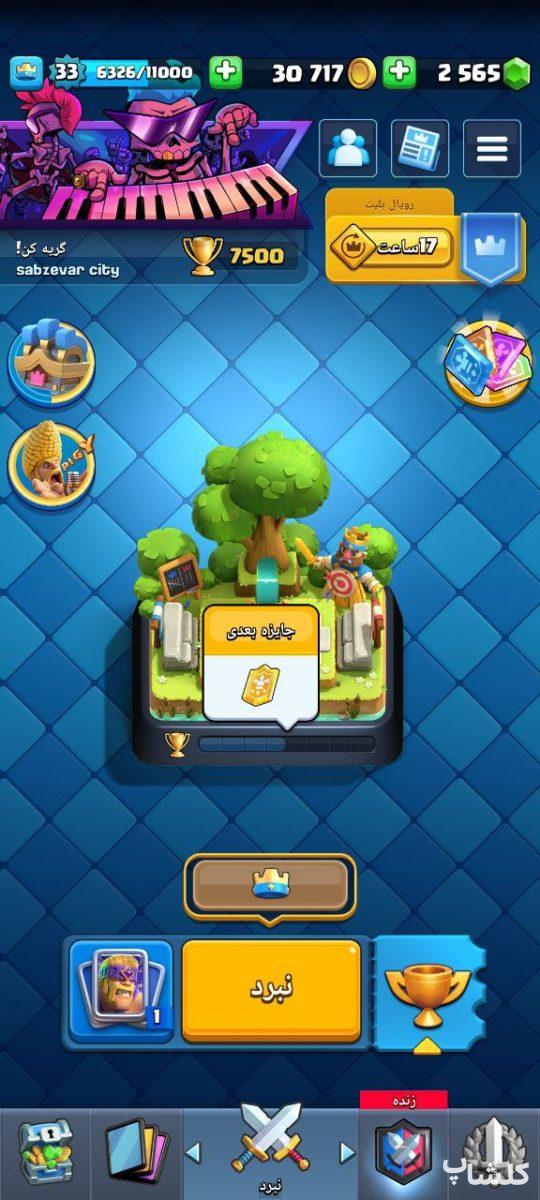540x1200 pixels.
Task: Tap the next reward bubble on arena
Action: click(261, 662)
